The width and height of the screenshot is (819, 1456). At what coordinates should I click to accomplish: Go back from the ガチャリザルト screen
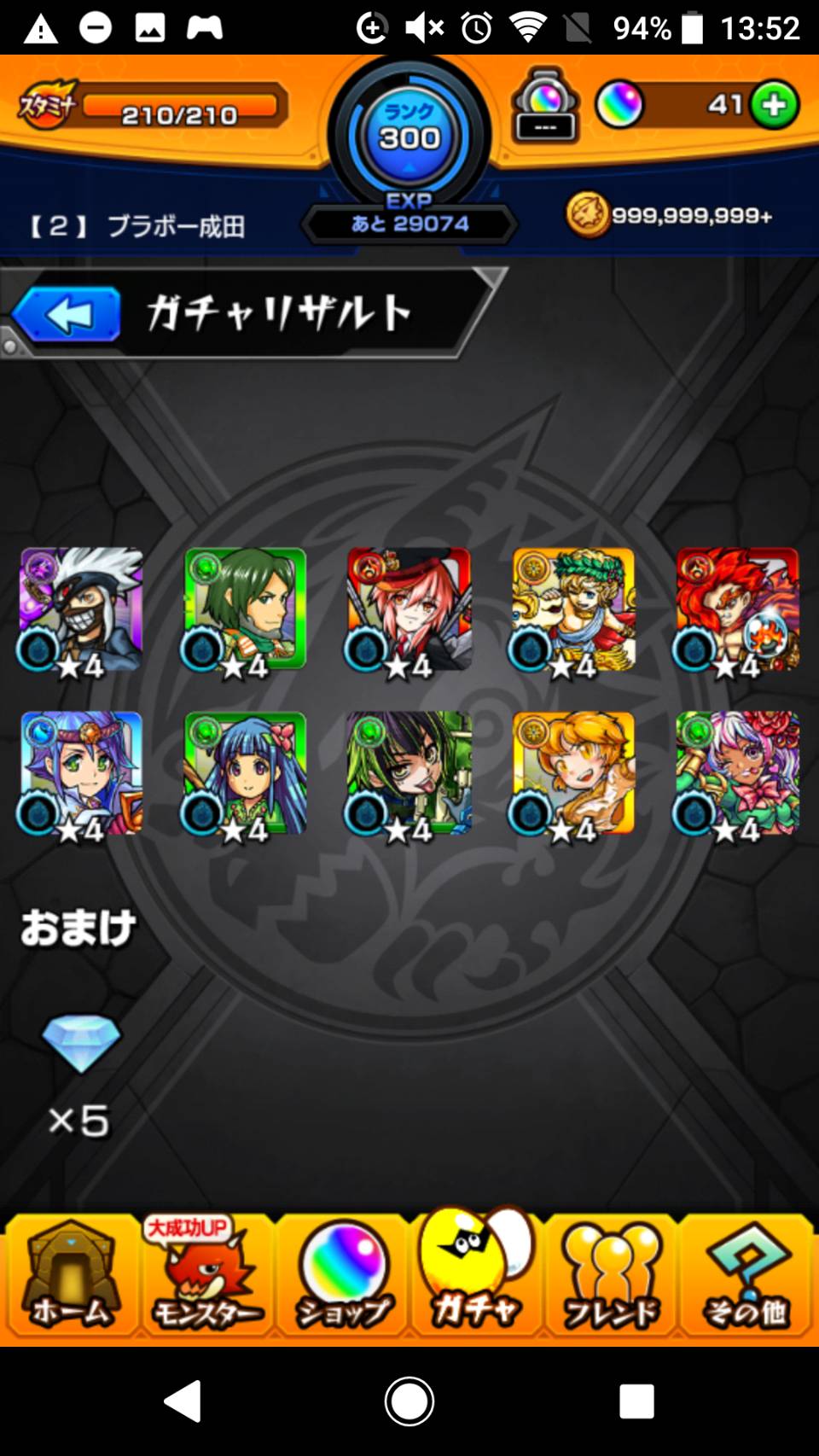tap(67, 315)
